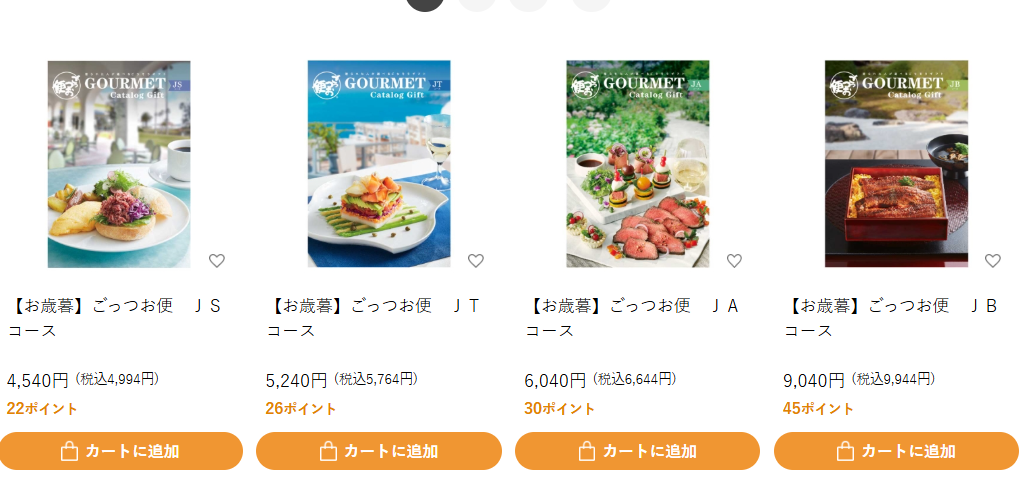The width and height of the screenshot is (1023, 503).
Task: Add ごっつお便 JS コース to cart
Action: 121,451
